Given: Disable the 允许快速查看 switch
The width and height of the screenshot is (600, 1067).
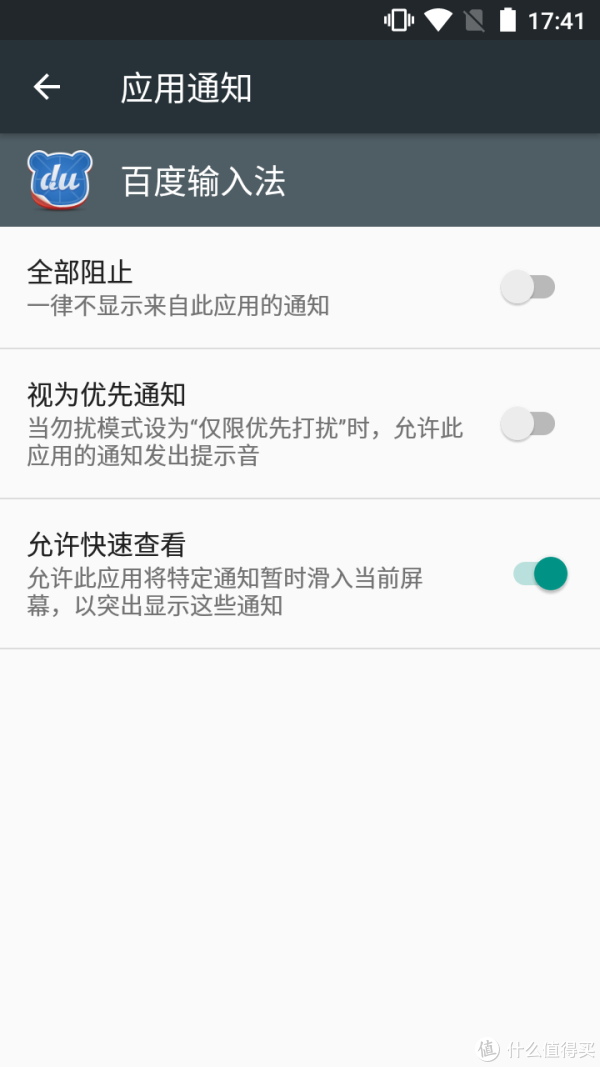Looking at the screenshot, I should tap(540, 574).
